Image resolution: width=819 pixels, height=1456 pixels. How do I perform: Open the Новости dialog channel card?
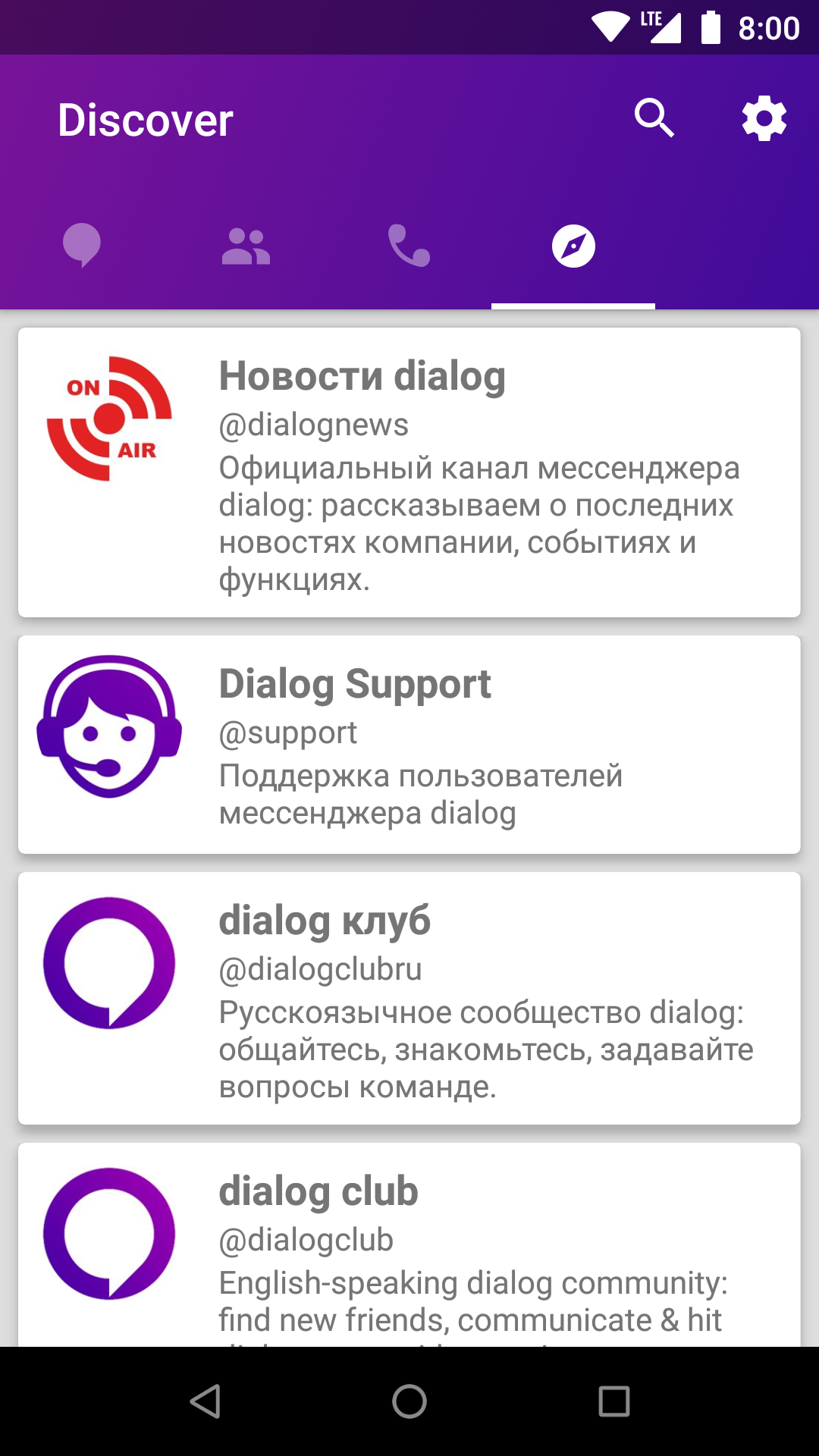click(409, 472)
